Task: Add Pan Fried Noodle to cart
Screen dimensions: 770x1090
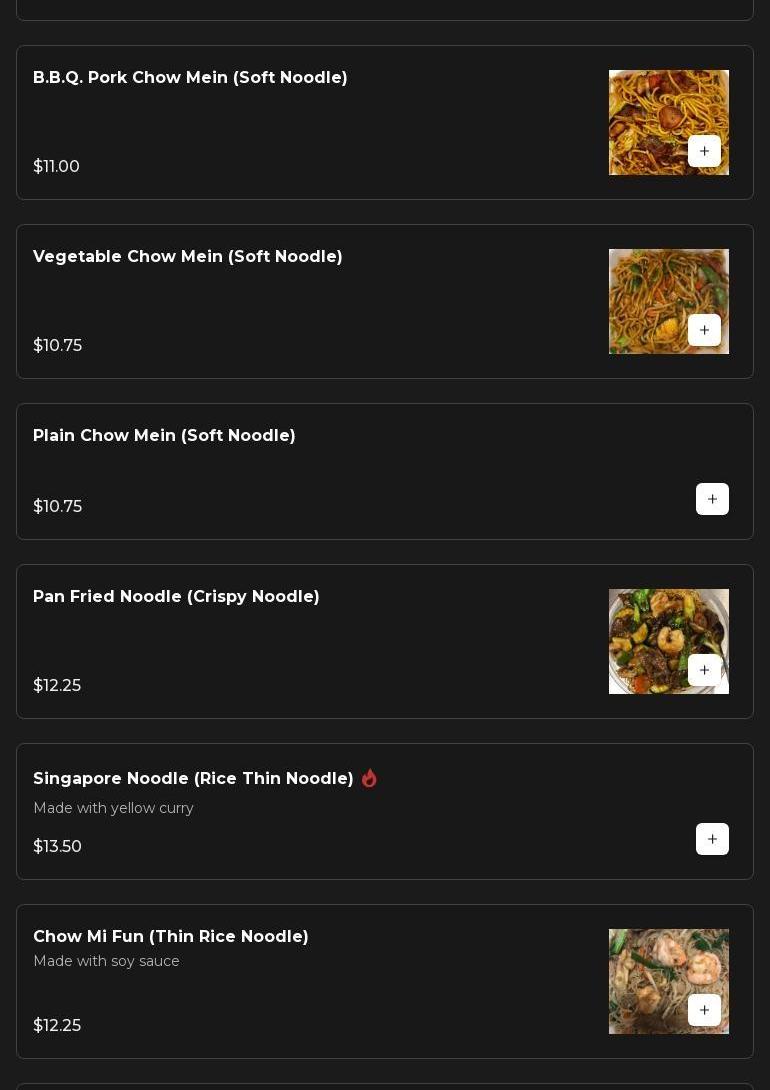Action: pyautogui.click(x=704, y=670)
